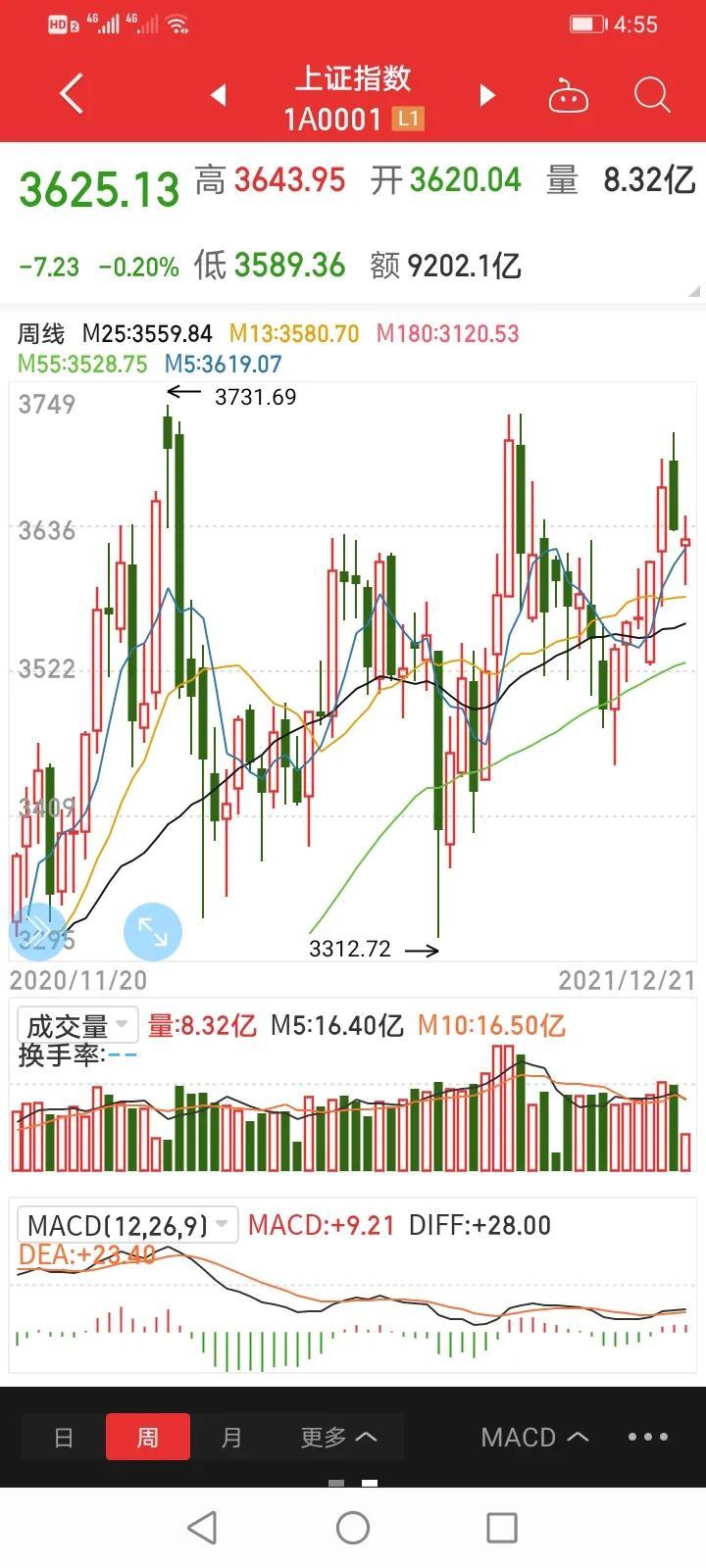
Task: Open stock search
Action: point(652,95)
